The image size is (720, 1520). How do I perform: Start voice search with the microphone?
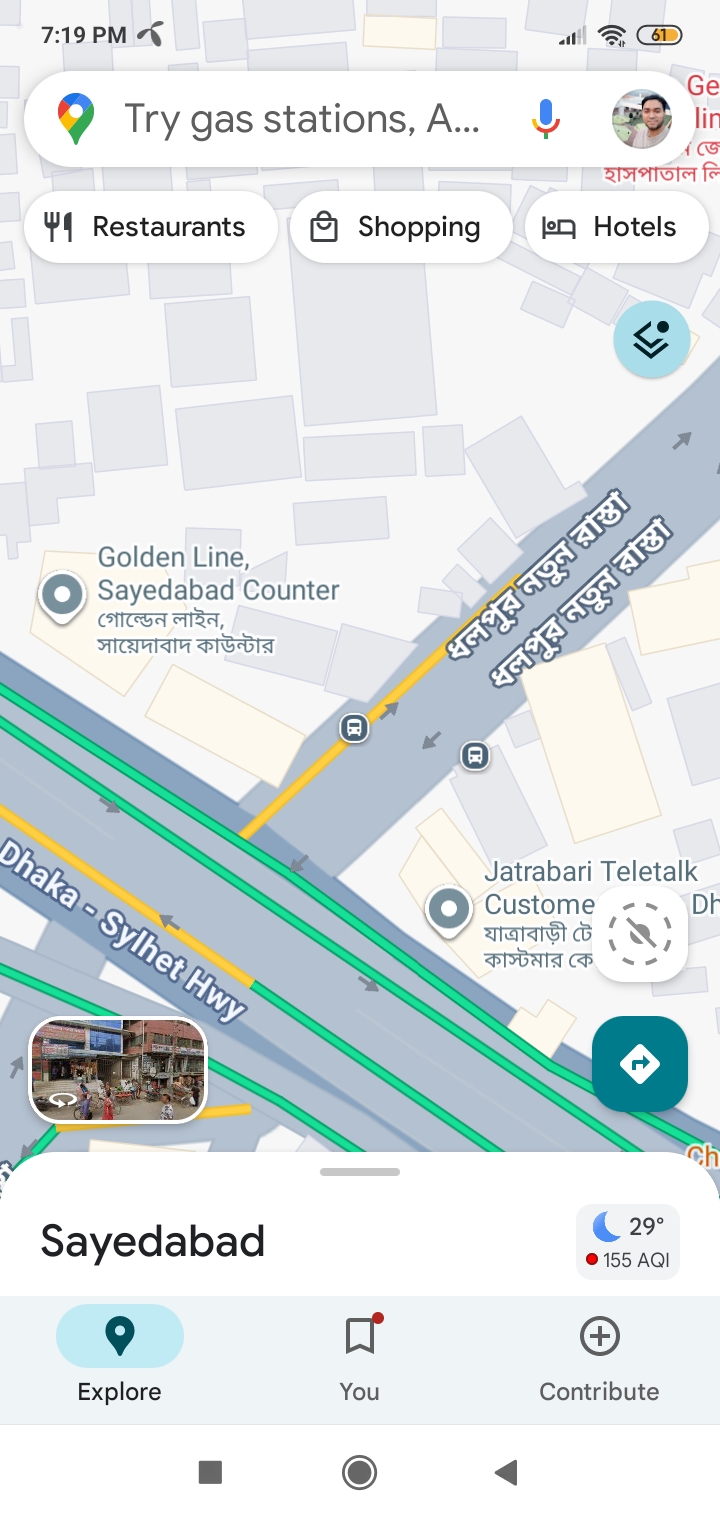[x=545, y=120]
